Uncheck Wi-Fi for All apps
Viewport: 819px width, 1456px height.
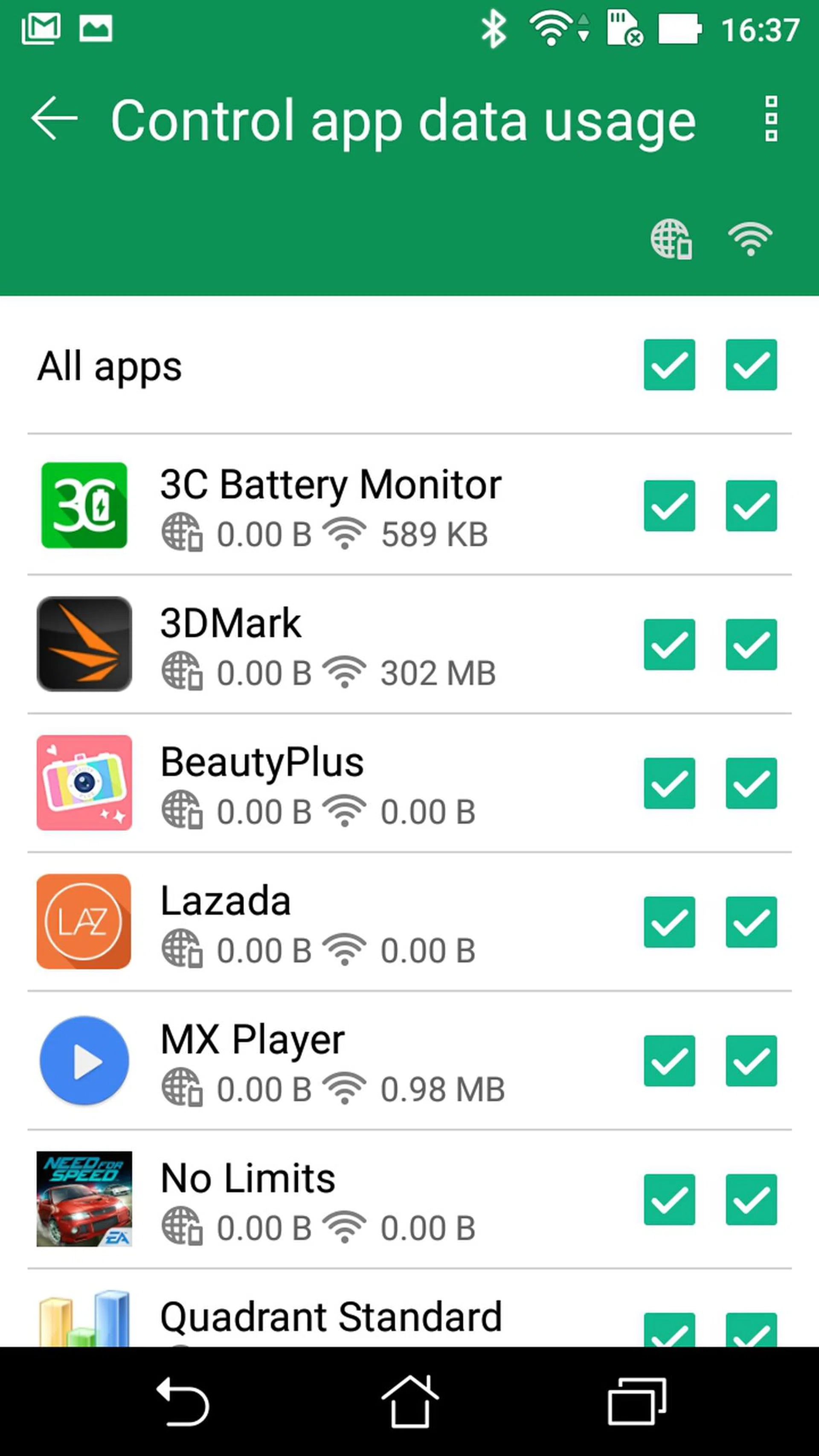751,365
